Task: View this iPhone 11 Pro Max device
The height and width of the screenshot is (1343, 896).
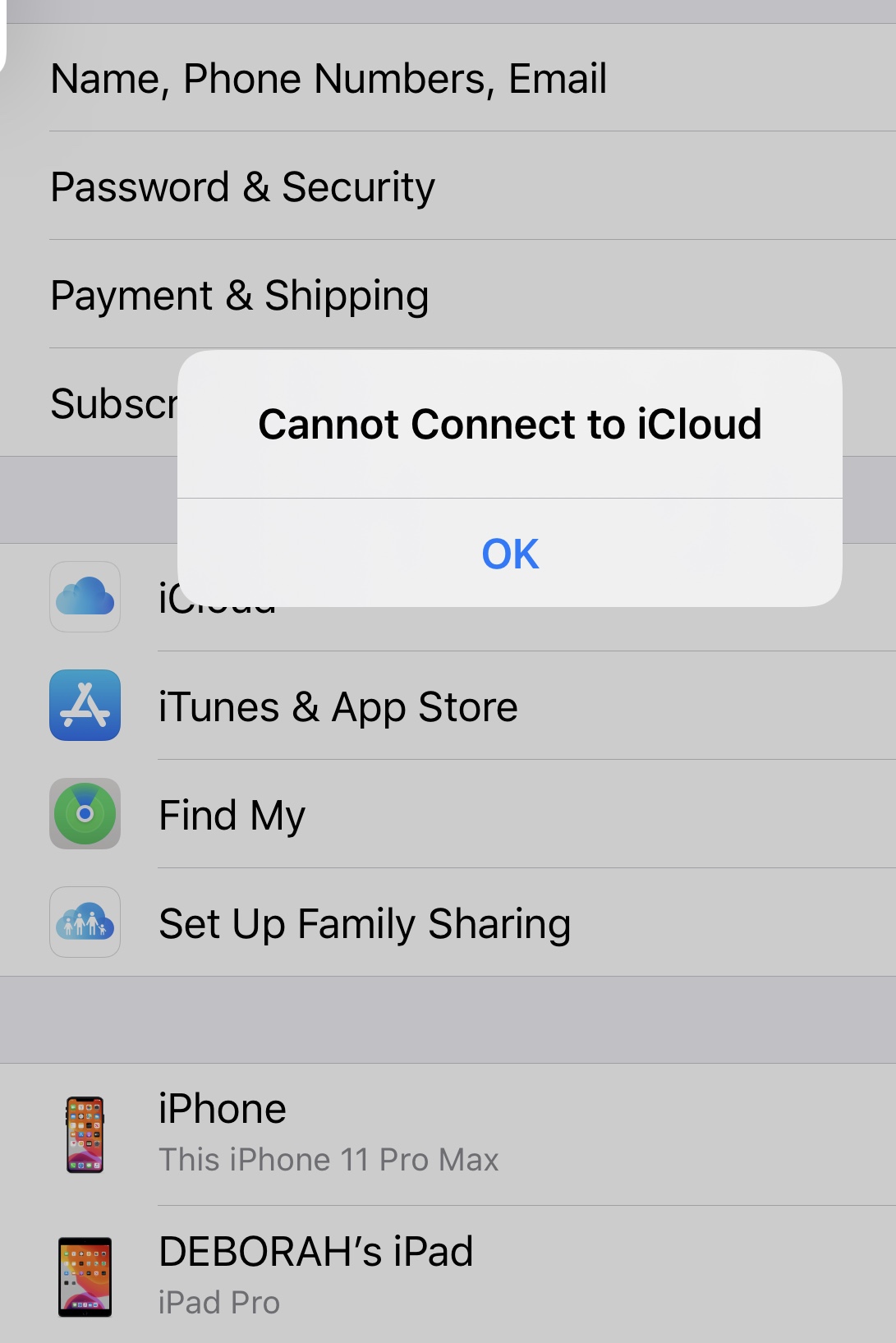Action: (329, 1134)
